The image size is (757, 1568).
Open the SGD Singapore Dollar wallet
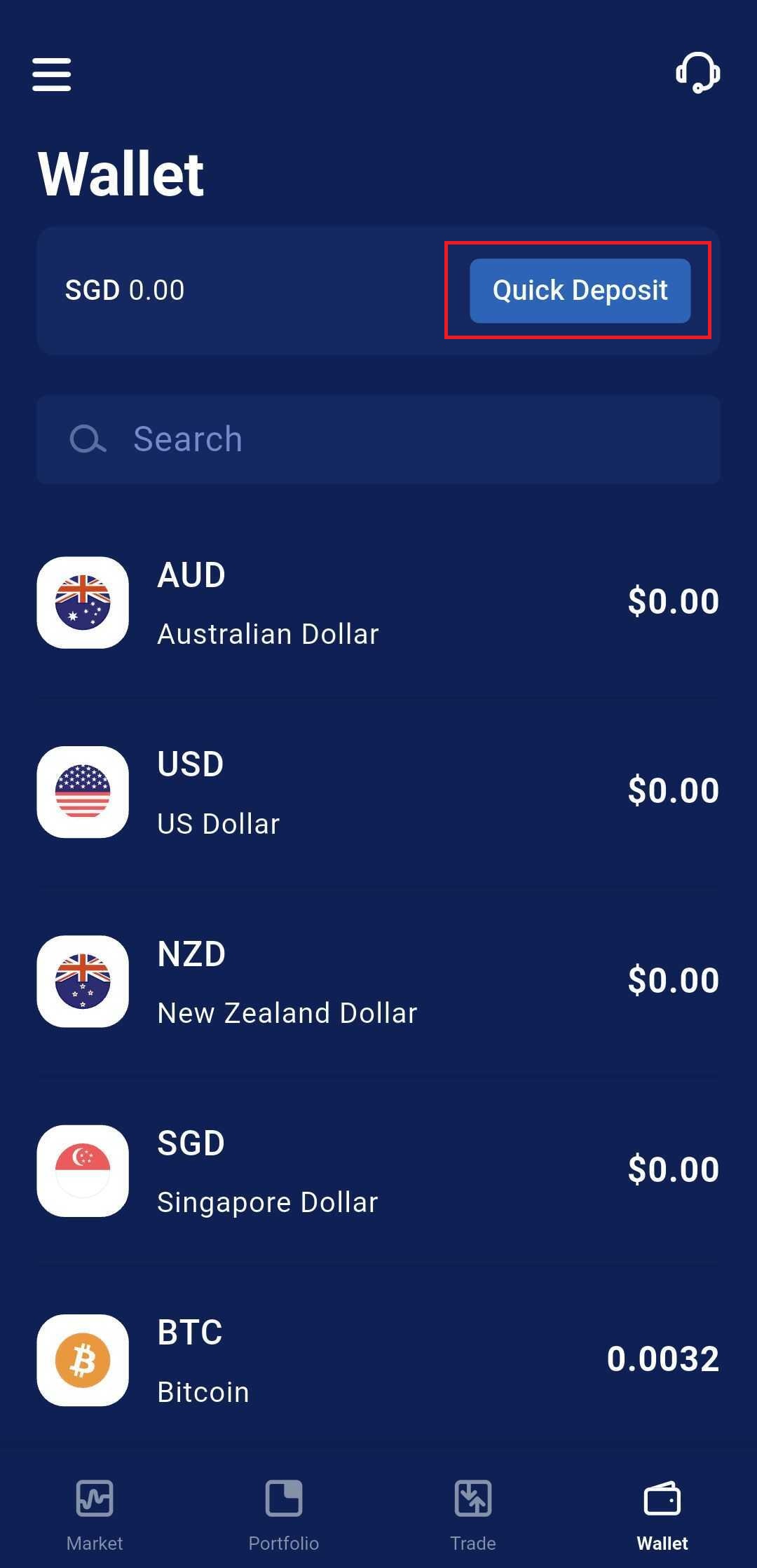pyautogui.click(x=378, y=1171)
